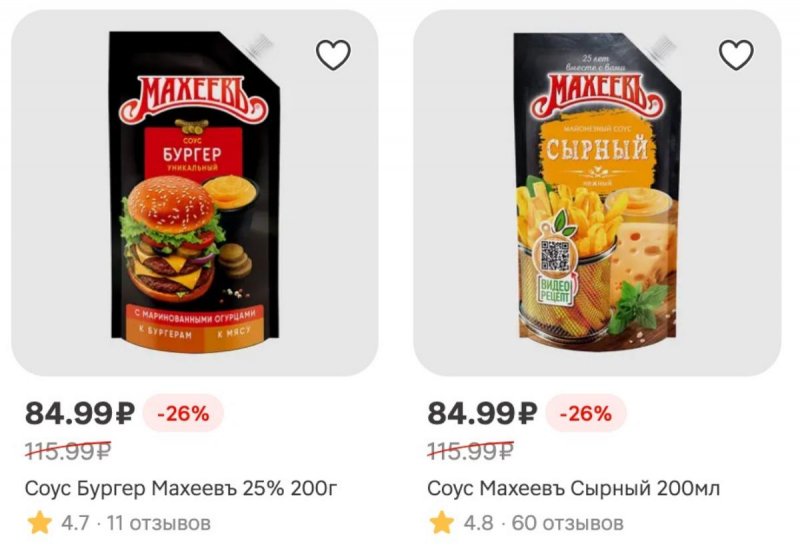The width and height of the screenshot is (800, 557).
Task: Open the Соус Бургер Махеевъ 25% 200г product
Action: point(182,488)
